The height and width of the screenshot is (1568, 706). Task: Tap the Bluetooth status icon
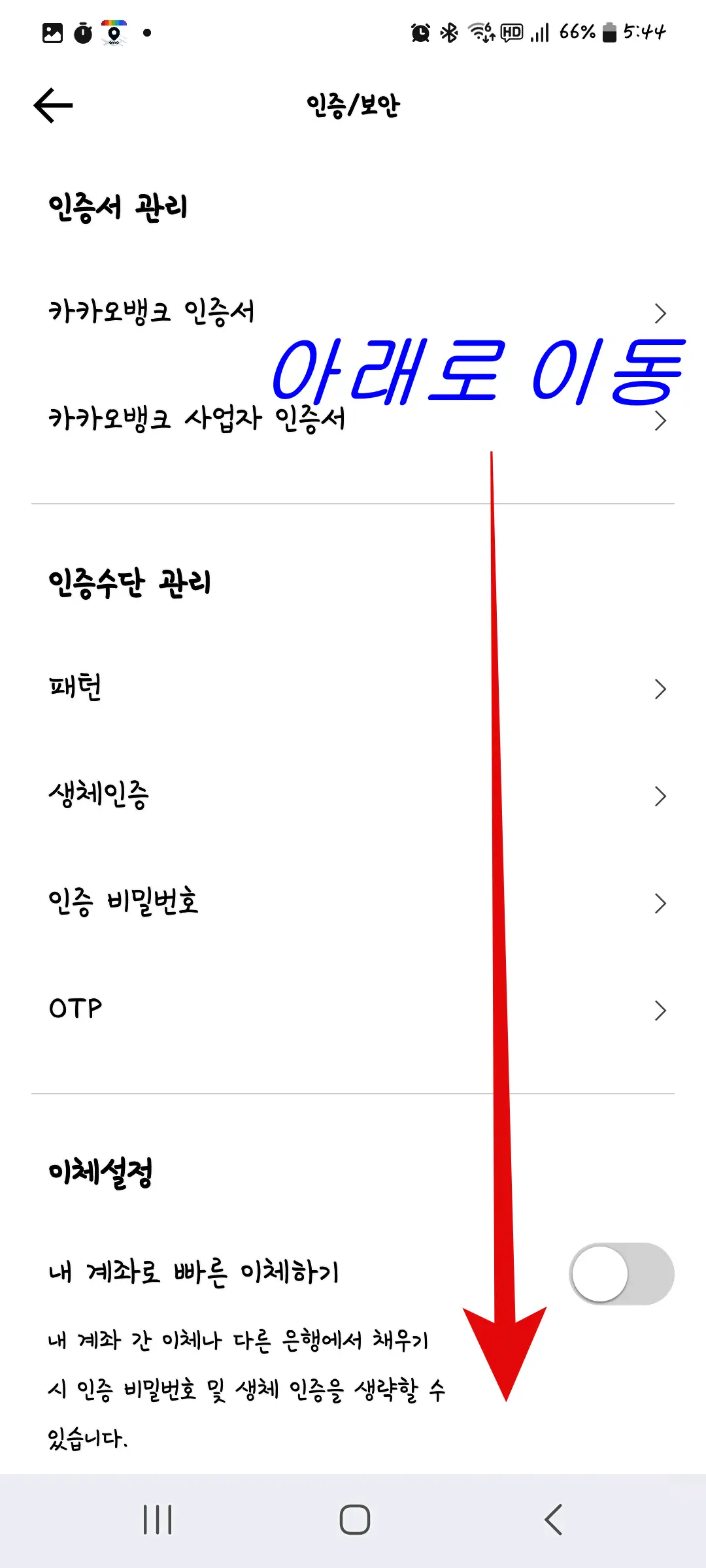[448, 31]
